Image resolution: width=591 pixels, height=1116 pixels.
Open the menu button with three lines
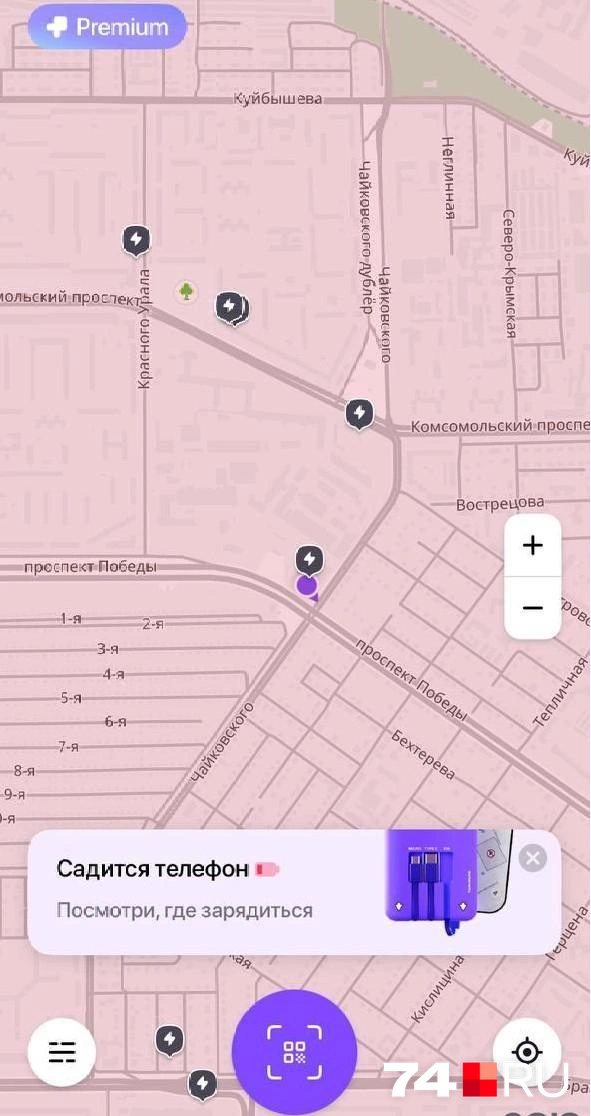tap(62, 1051)
